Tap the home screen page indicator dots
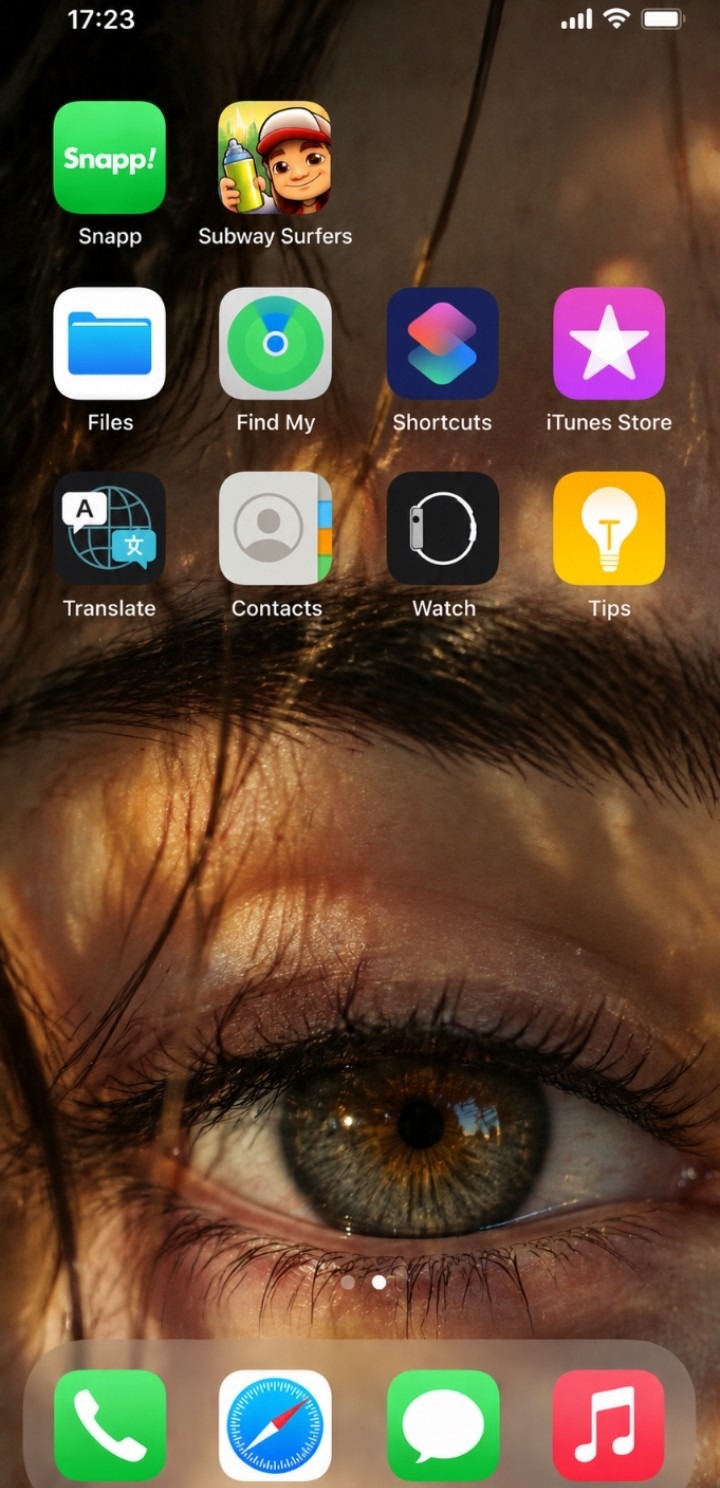 (363, 1281)
